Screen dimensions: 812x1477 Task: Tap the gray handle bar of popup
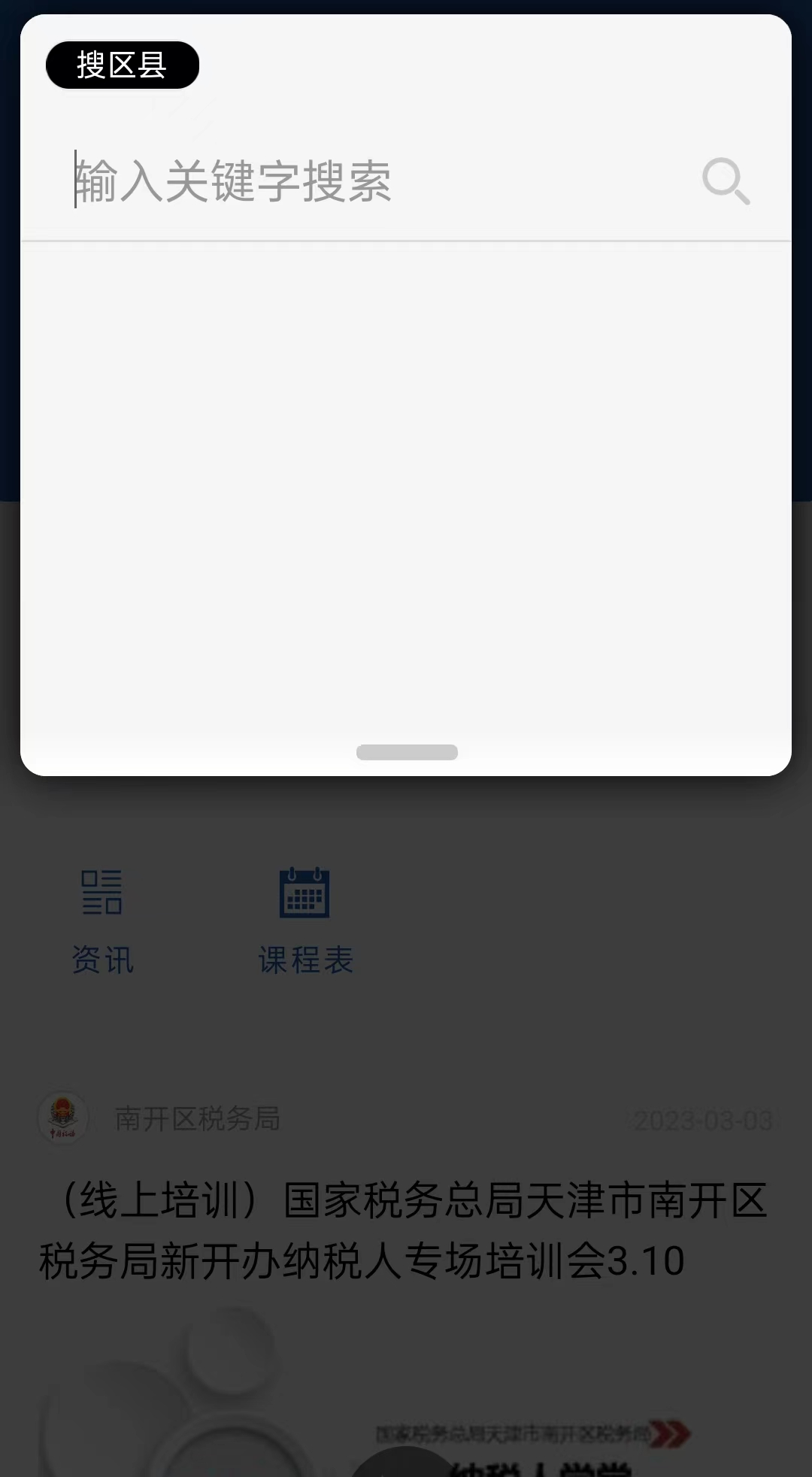click(x=407, y=752)
